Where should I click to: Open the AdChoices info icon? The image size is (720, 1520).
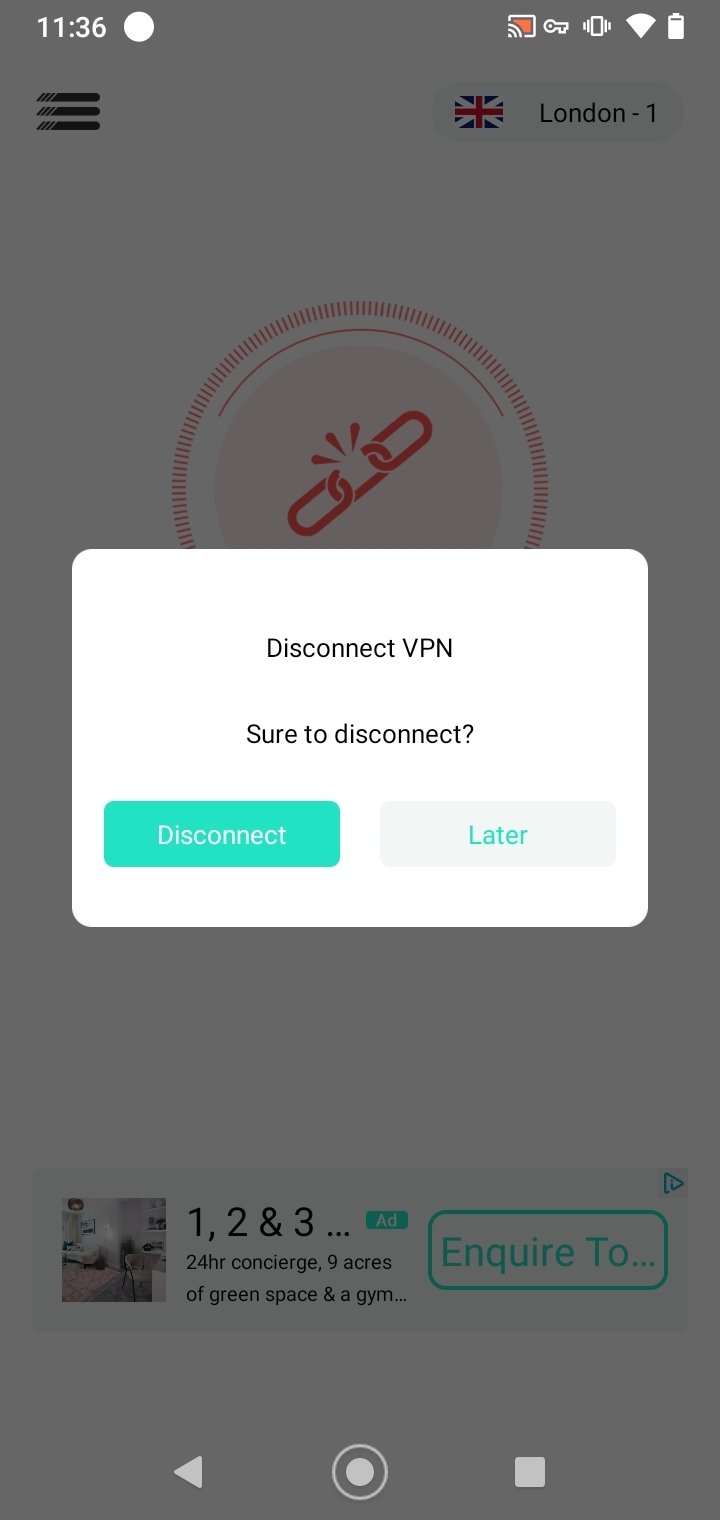pyautogui.click(x=674, y=1183)
